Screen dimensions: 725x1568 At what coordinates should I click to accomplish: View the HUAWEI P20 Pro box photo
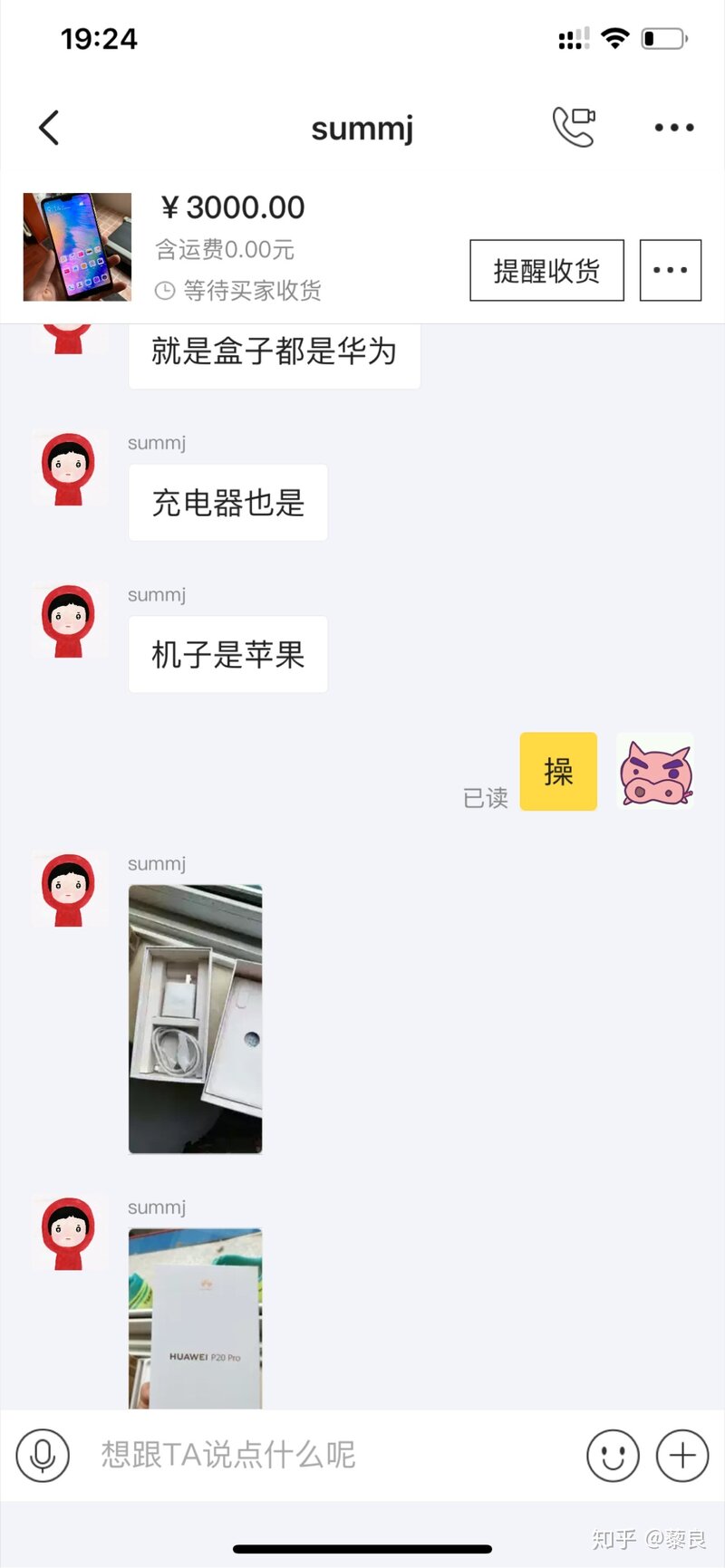pyautogui.click(x=195, y=1317)
